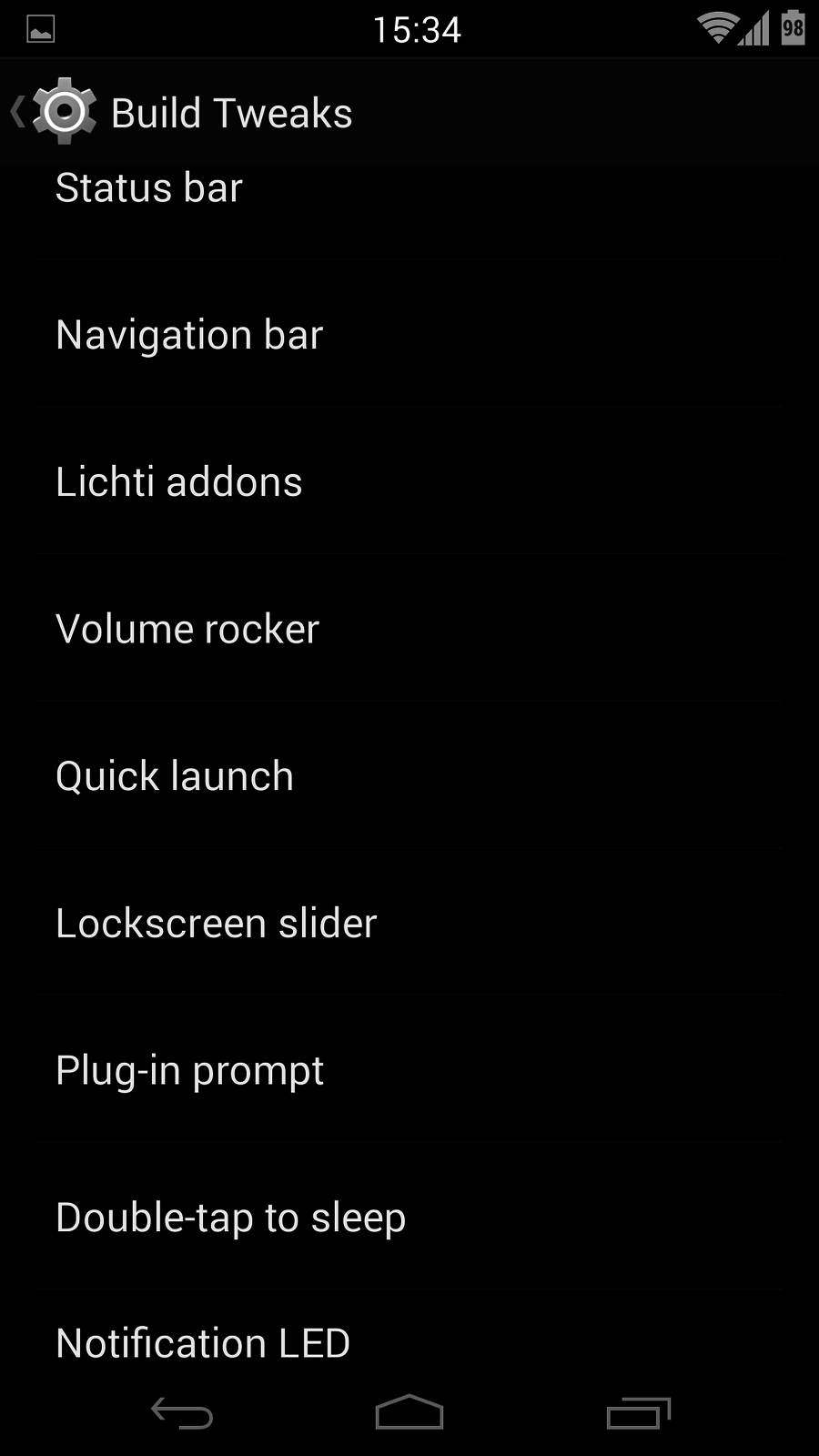The height and width of the screenshot is (1456, 819).
Task: Open Double-tap to sleep setting
Action: (230, 1218)
